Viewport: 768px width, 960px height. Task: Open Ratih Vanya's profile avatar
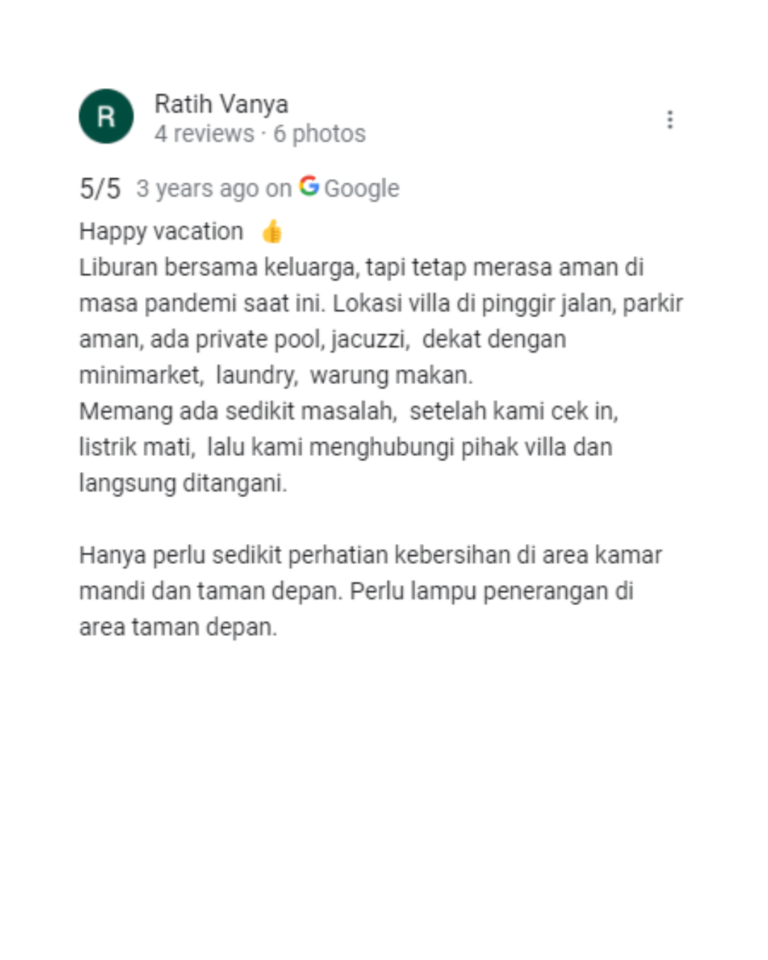coord(106,117)
